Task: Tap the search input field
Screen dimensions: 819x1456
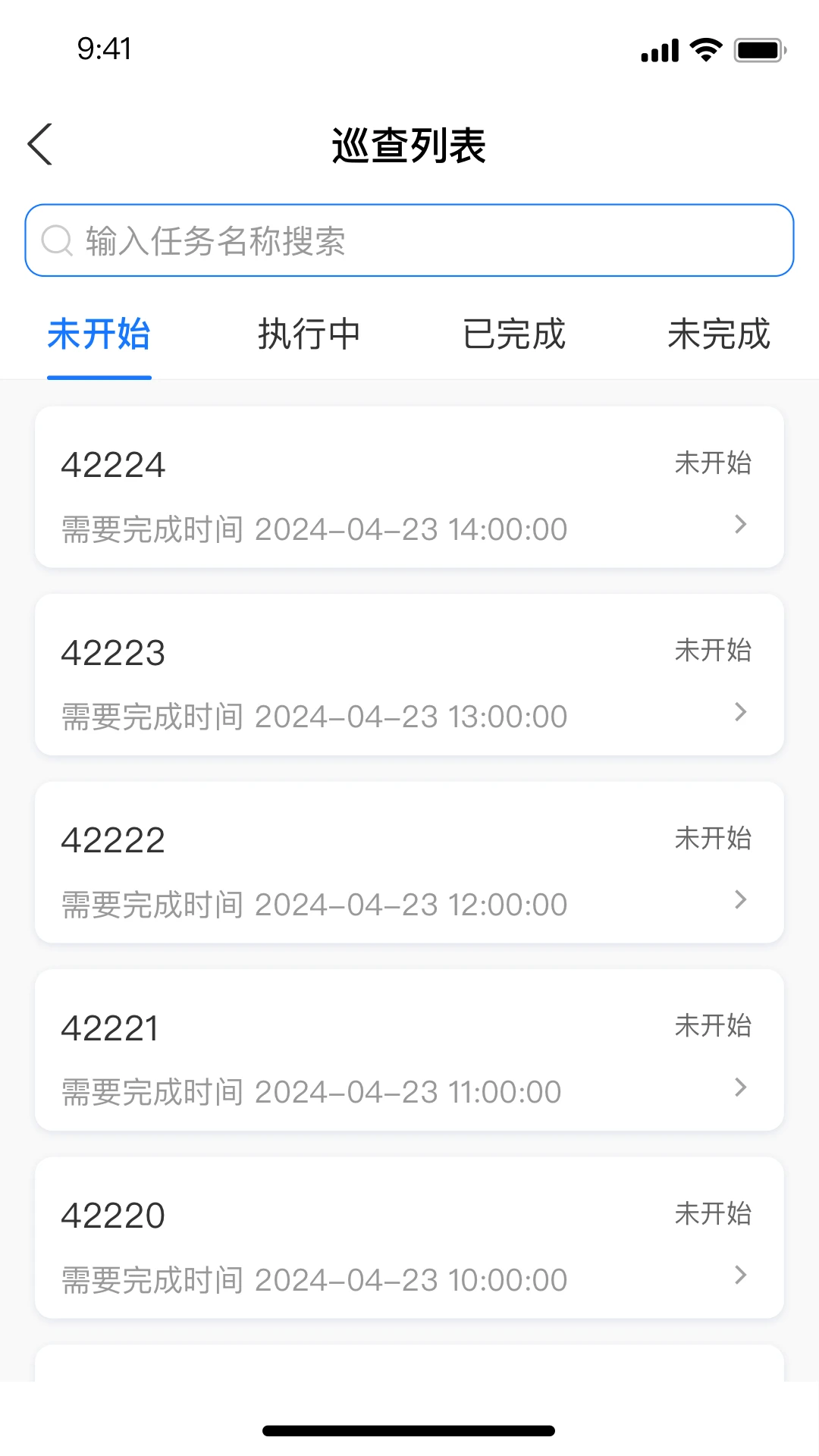Action: click(x=409, y=240)
